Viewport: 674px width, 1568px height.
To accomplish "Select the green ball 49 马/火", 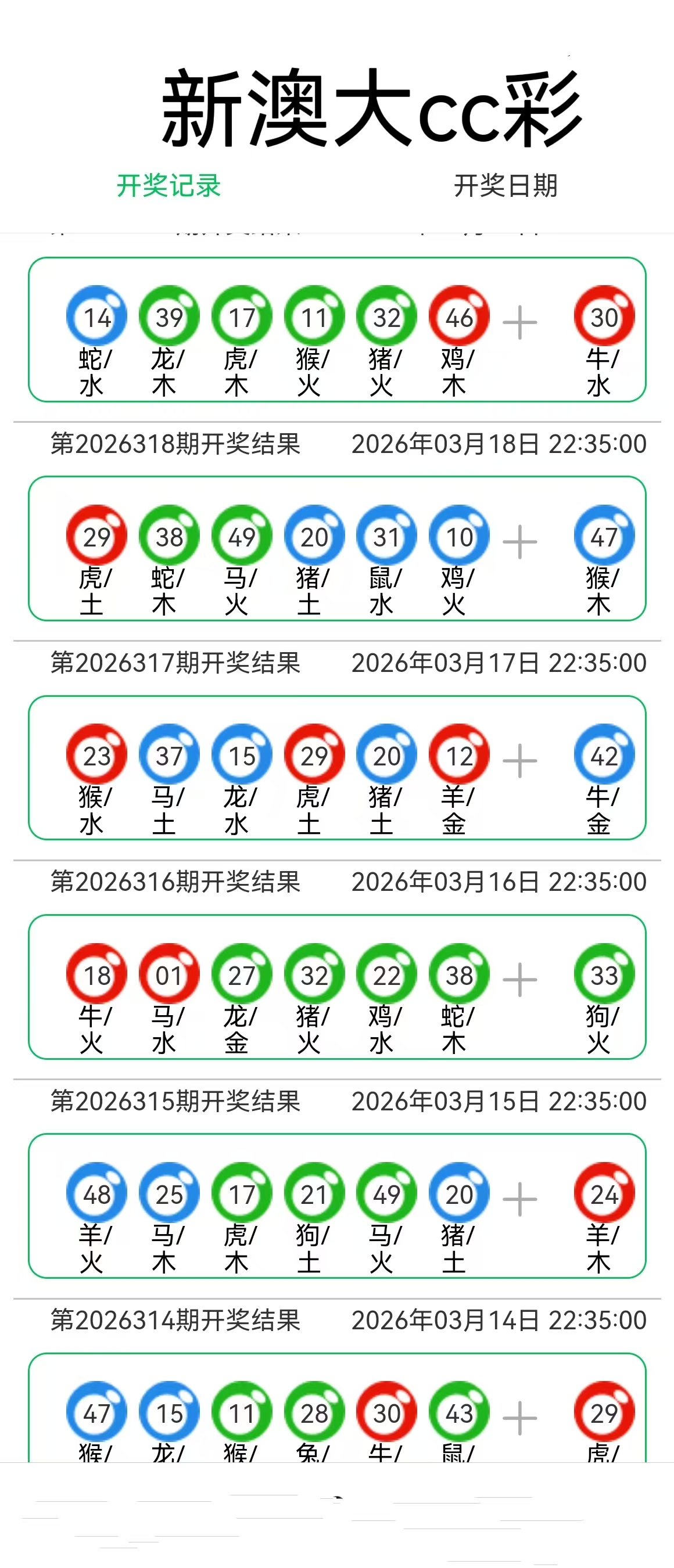I will (x=242, y=535).
